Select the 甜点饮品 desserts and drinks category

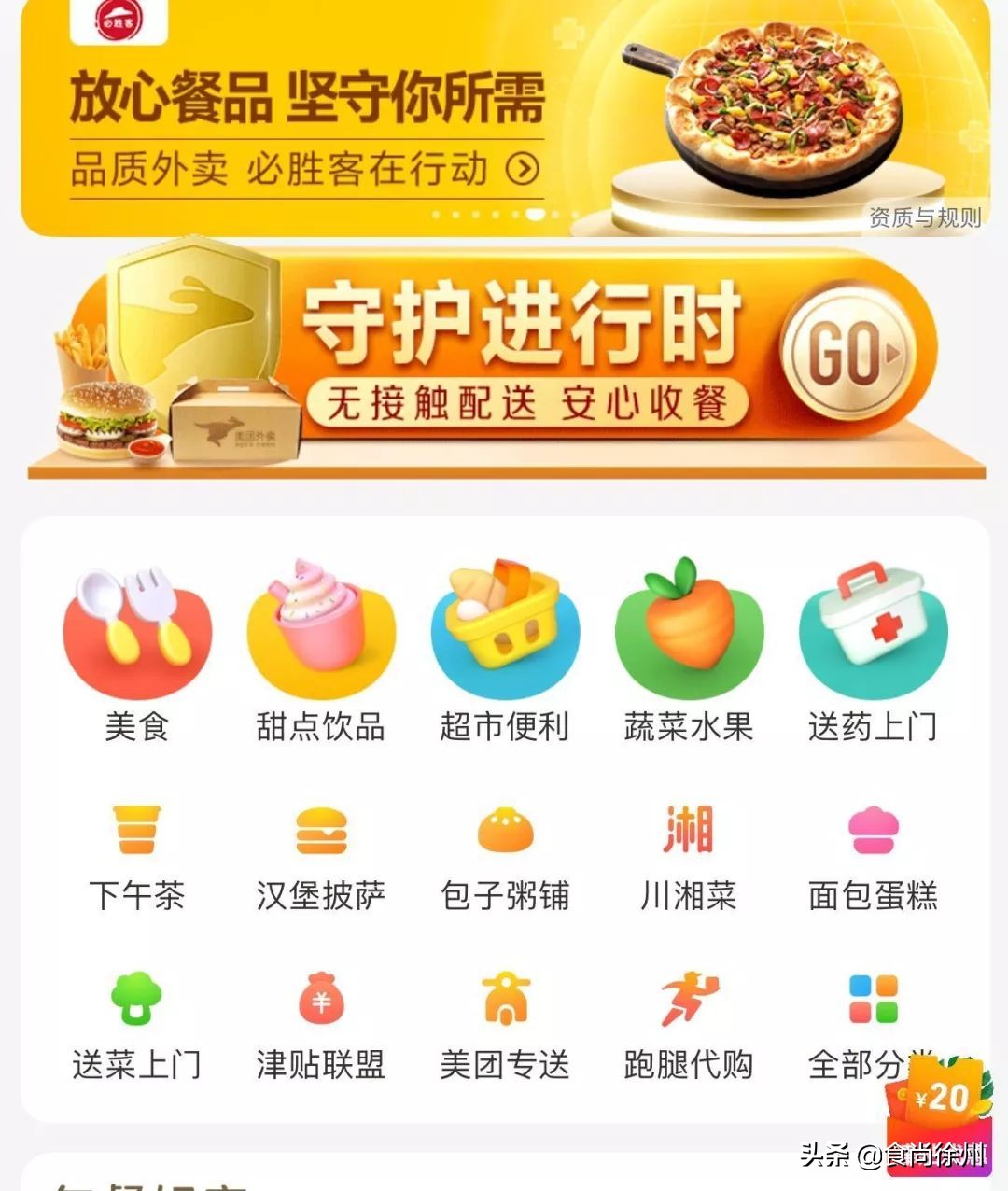321,644
